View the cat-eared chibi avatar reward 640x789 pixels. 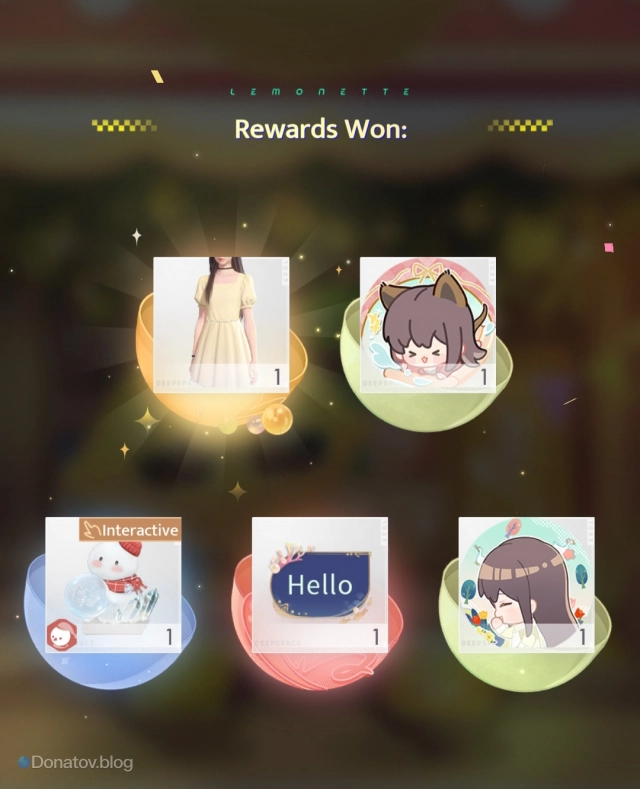[427, 324]
